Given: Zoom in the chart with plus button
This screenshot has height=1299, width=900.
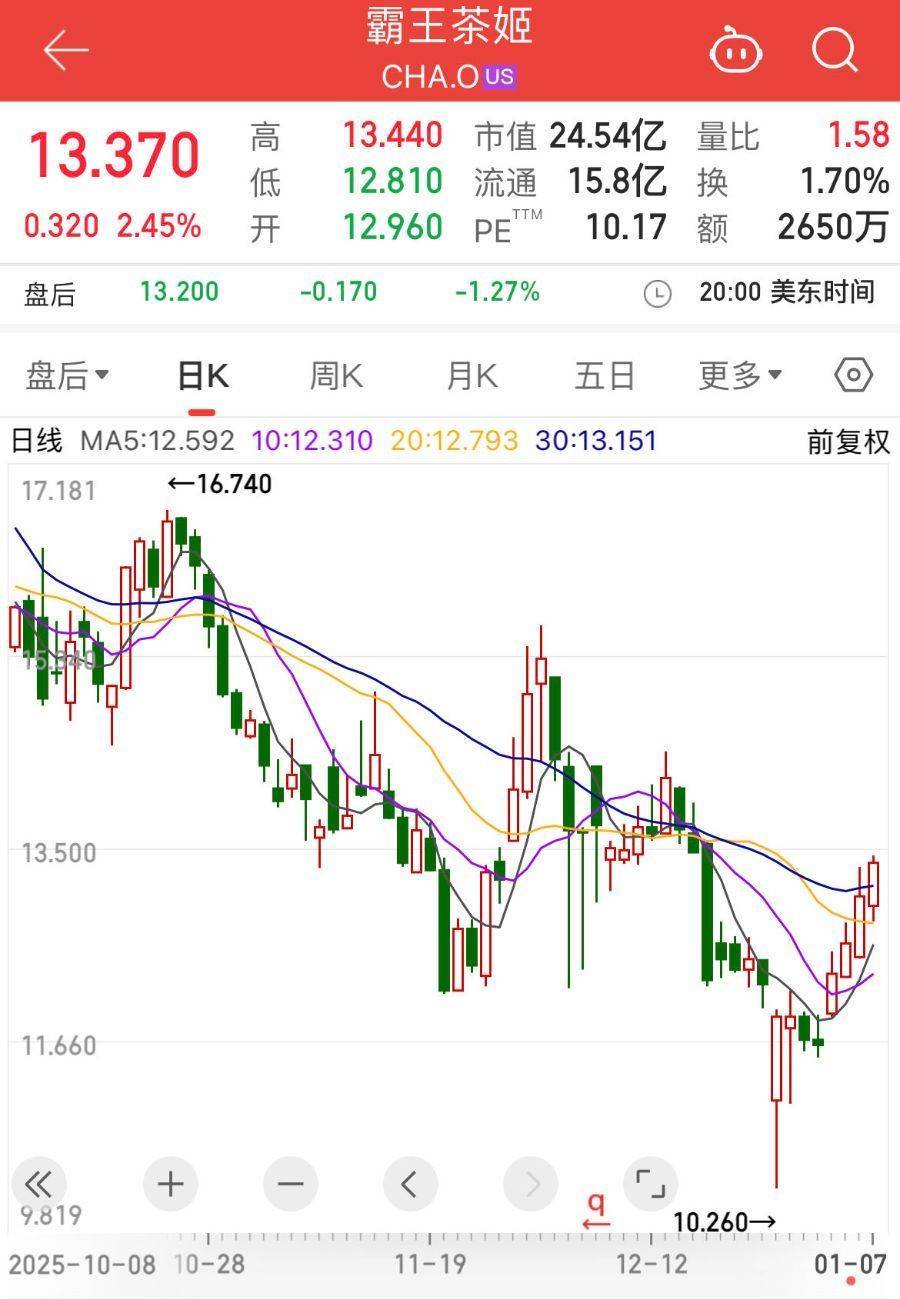Looking at the screenshot, I should tap(170, 1185).
